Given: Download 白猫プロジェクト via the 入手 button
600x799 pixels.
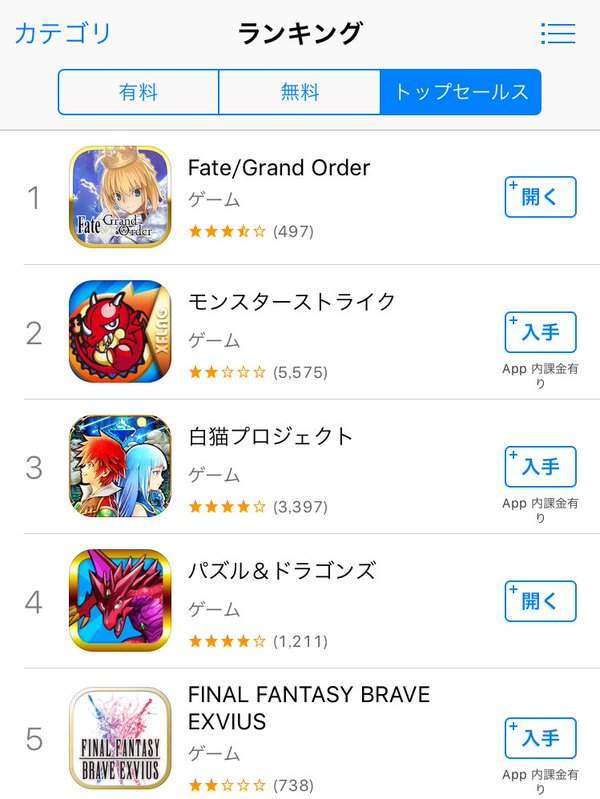Looking at the screenshot, I should pos(540,466).
